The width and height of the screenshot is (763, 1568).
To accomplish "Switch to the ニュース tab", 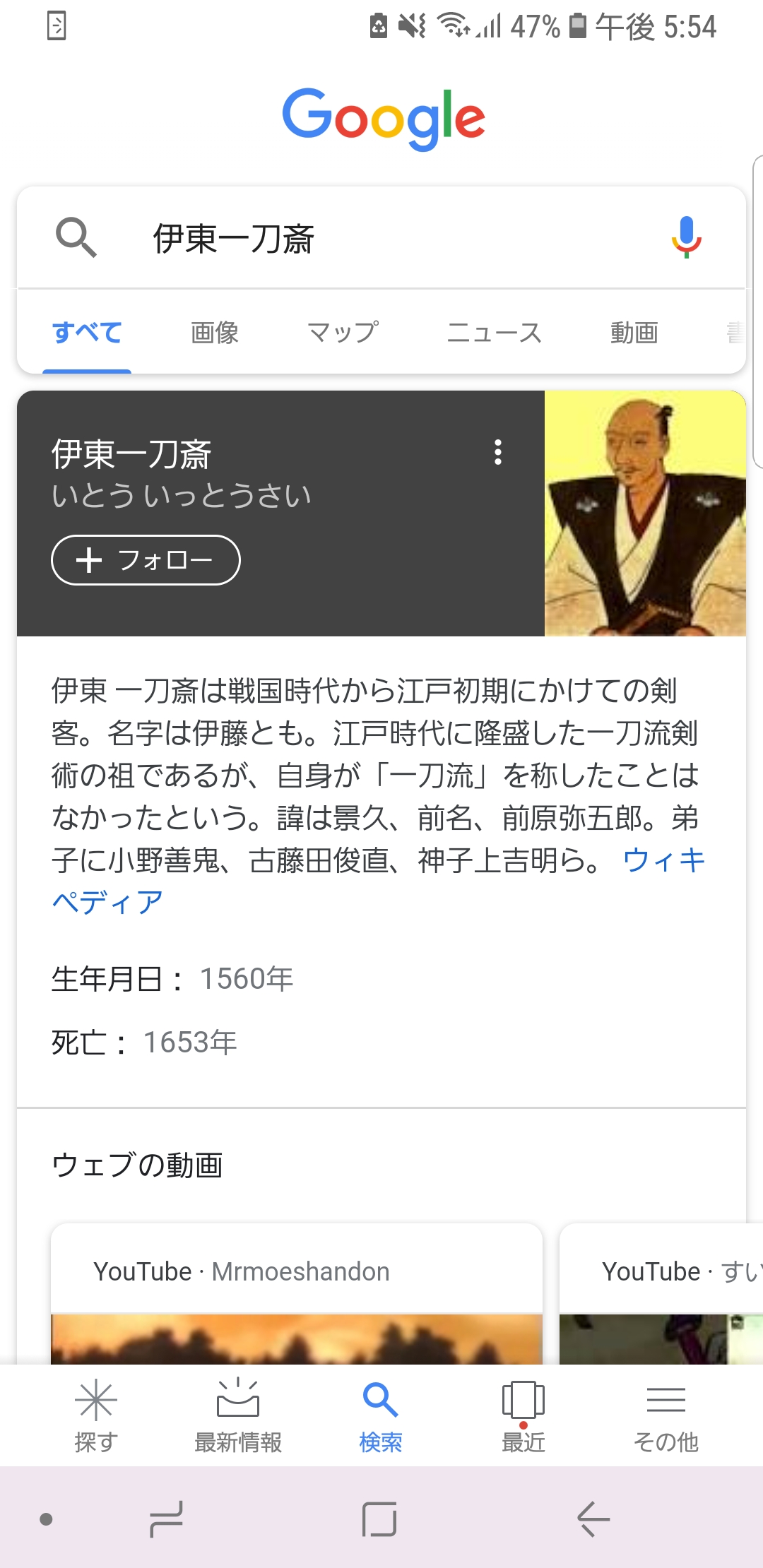I will click(494, 333).
